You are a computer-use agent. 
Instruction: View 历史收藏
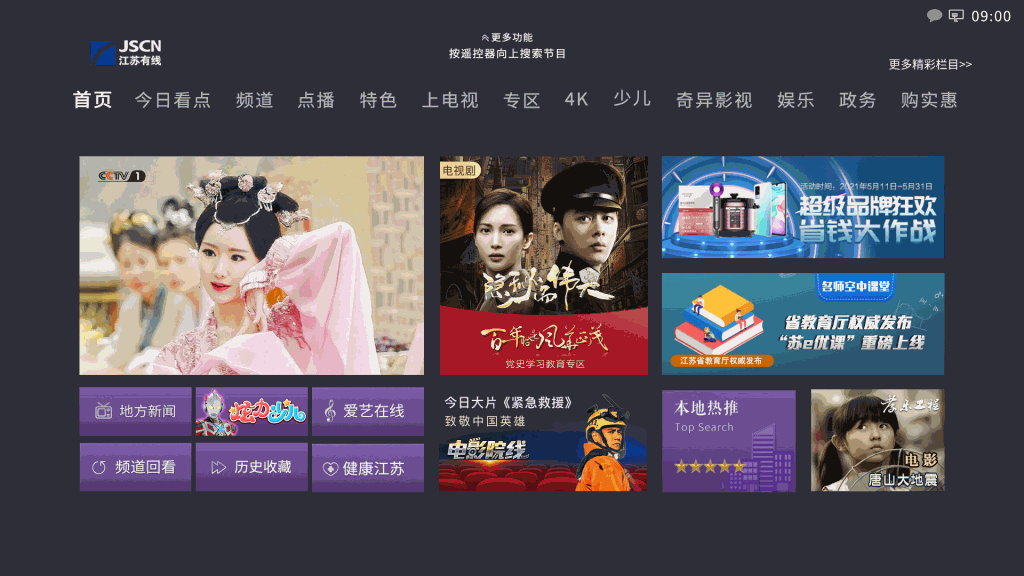(251, 467)
